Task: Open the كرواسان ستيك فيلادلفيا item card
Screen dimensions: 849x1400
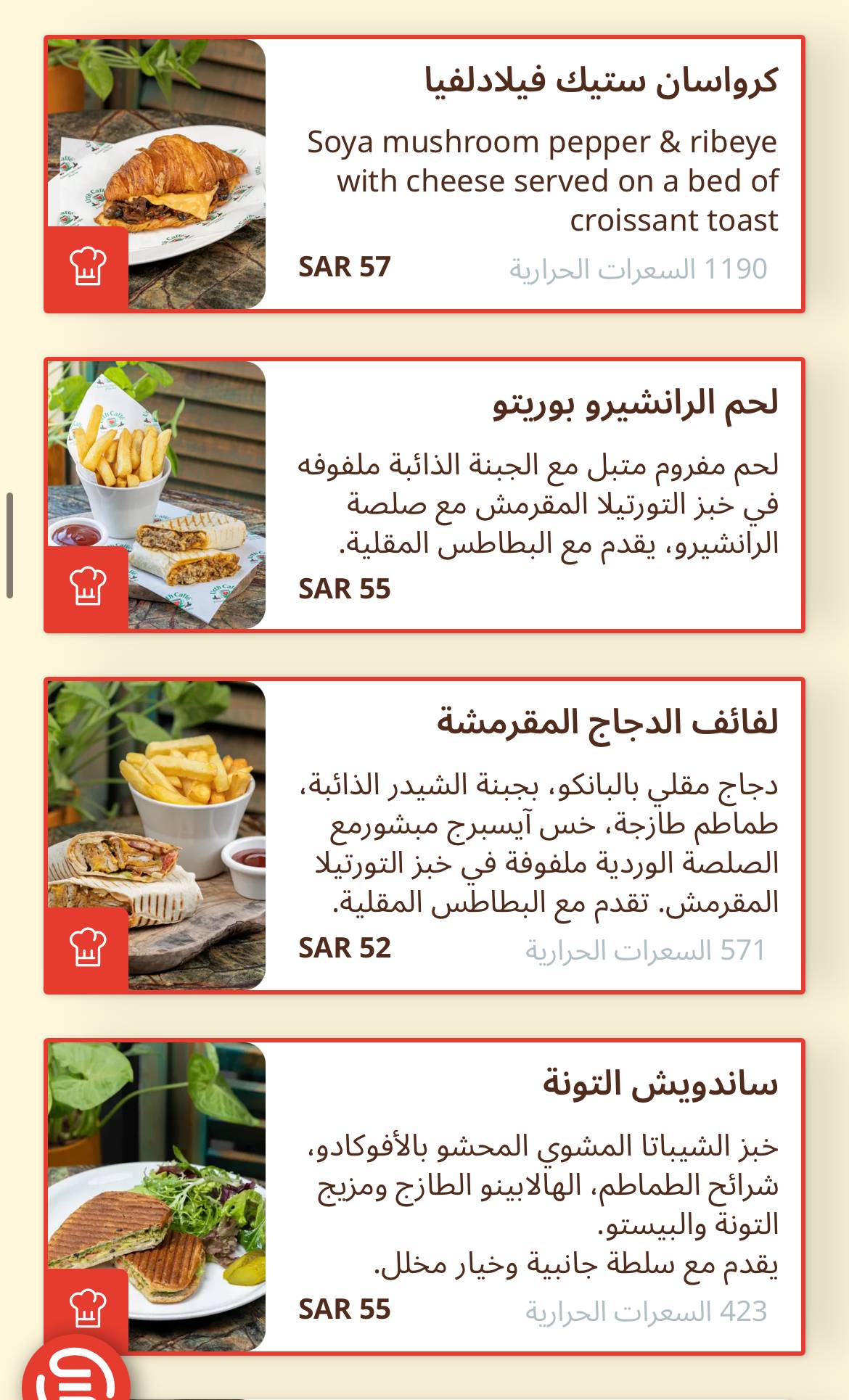Action: [424, 174]
